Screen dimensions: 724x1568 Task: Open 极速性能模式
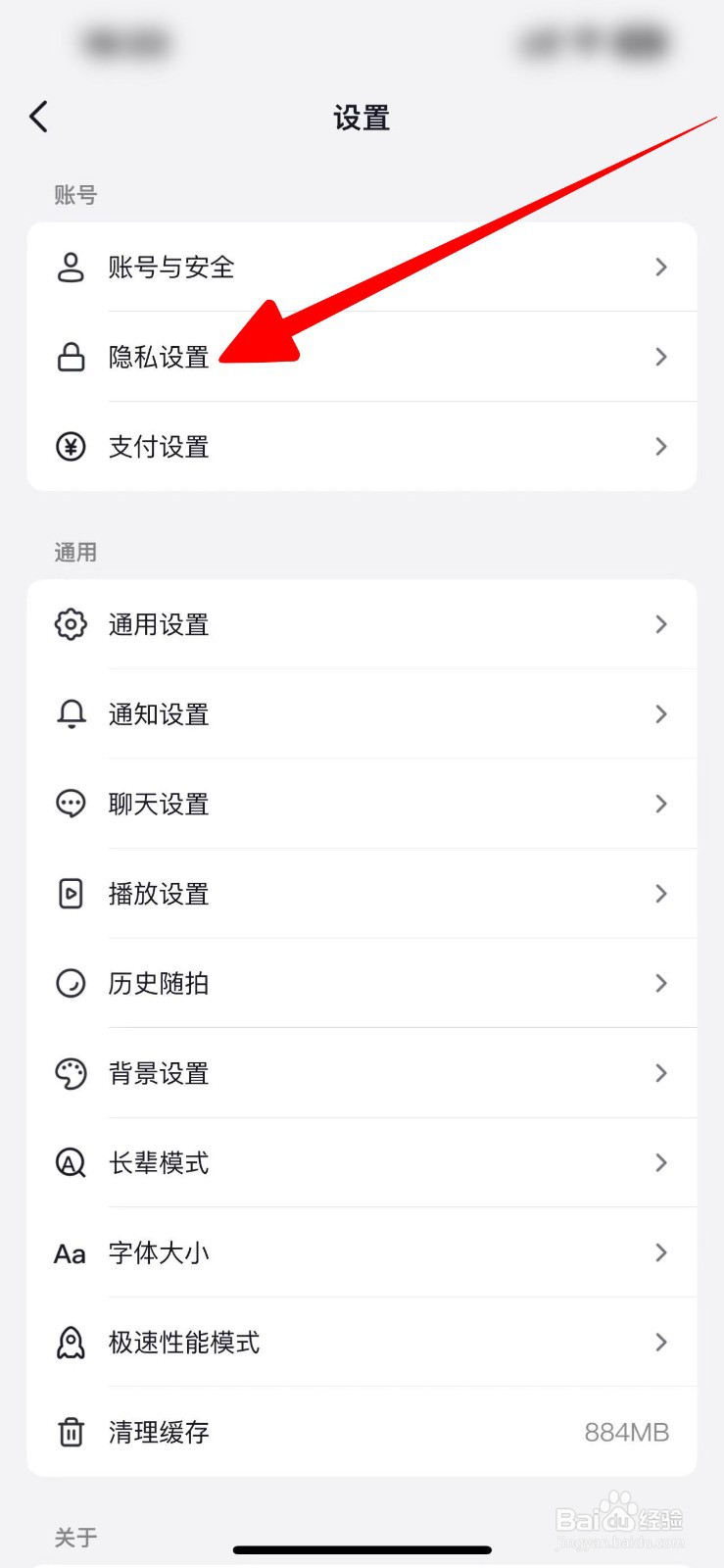coord(361,1343)
